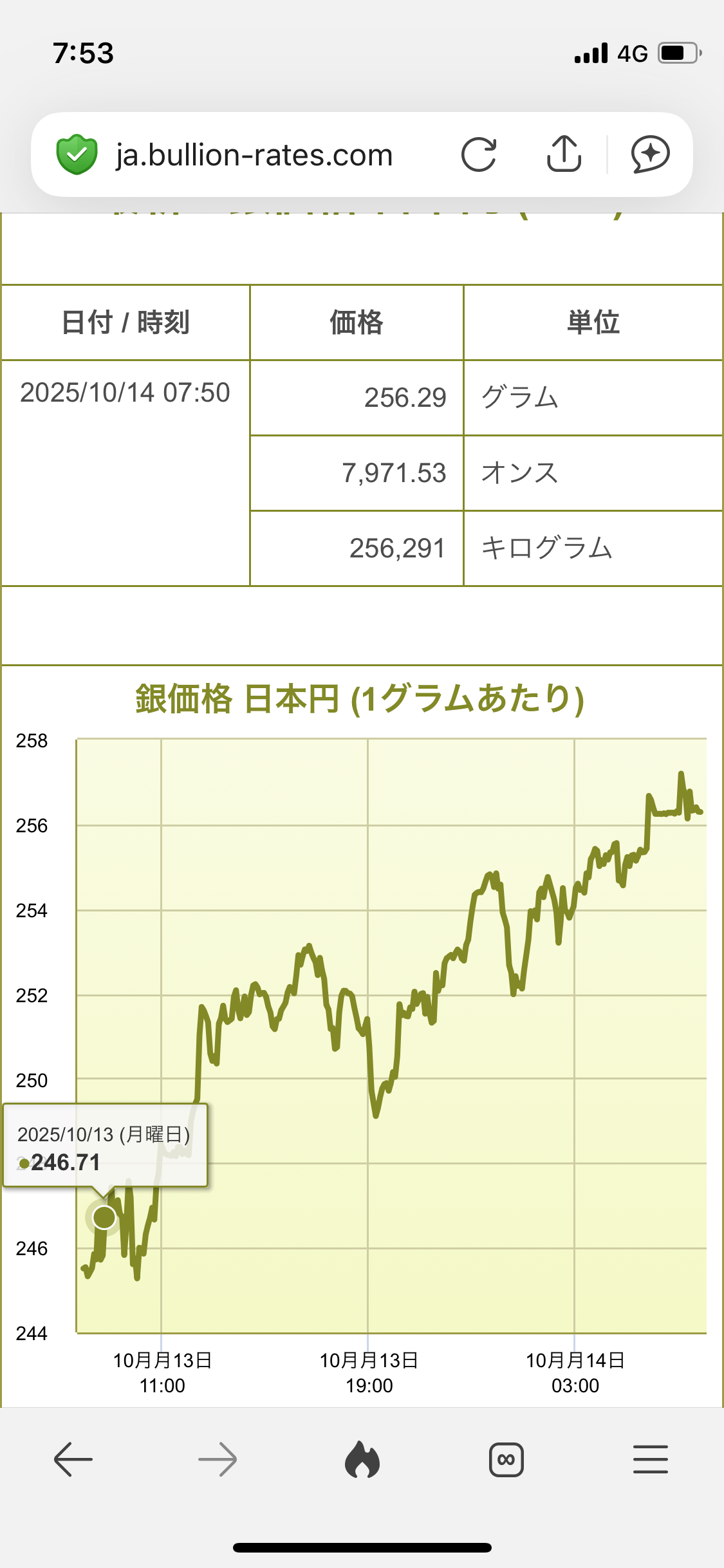Viewport: 724px width, 1568px height.
Task: Share this page
Action: coord(564,154)
